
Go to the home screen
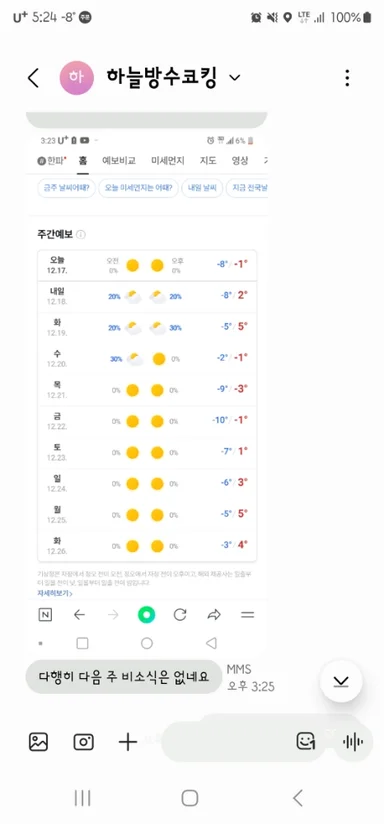coord(190,798)
